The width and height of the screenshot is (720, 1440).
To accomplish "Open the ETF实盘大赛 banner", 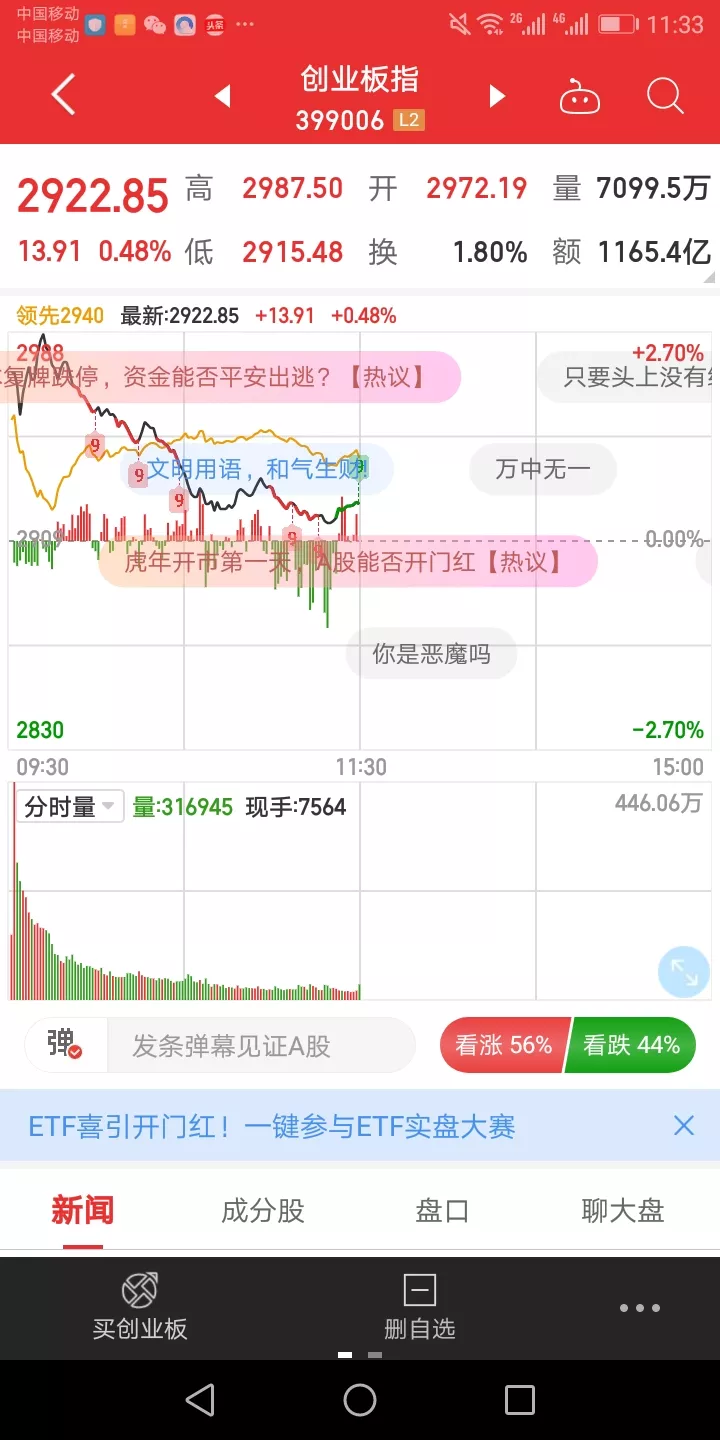I will click(272, 1127).
